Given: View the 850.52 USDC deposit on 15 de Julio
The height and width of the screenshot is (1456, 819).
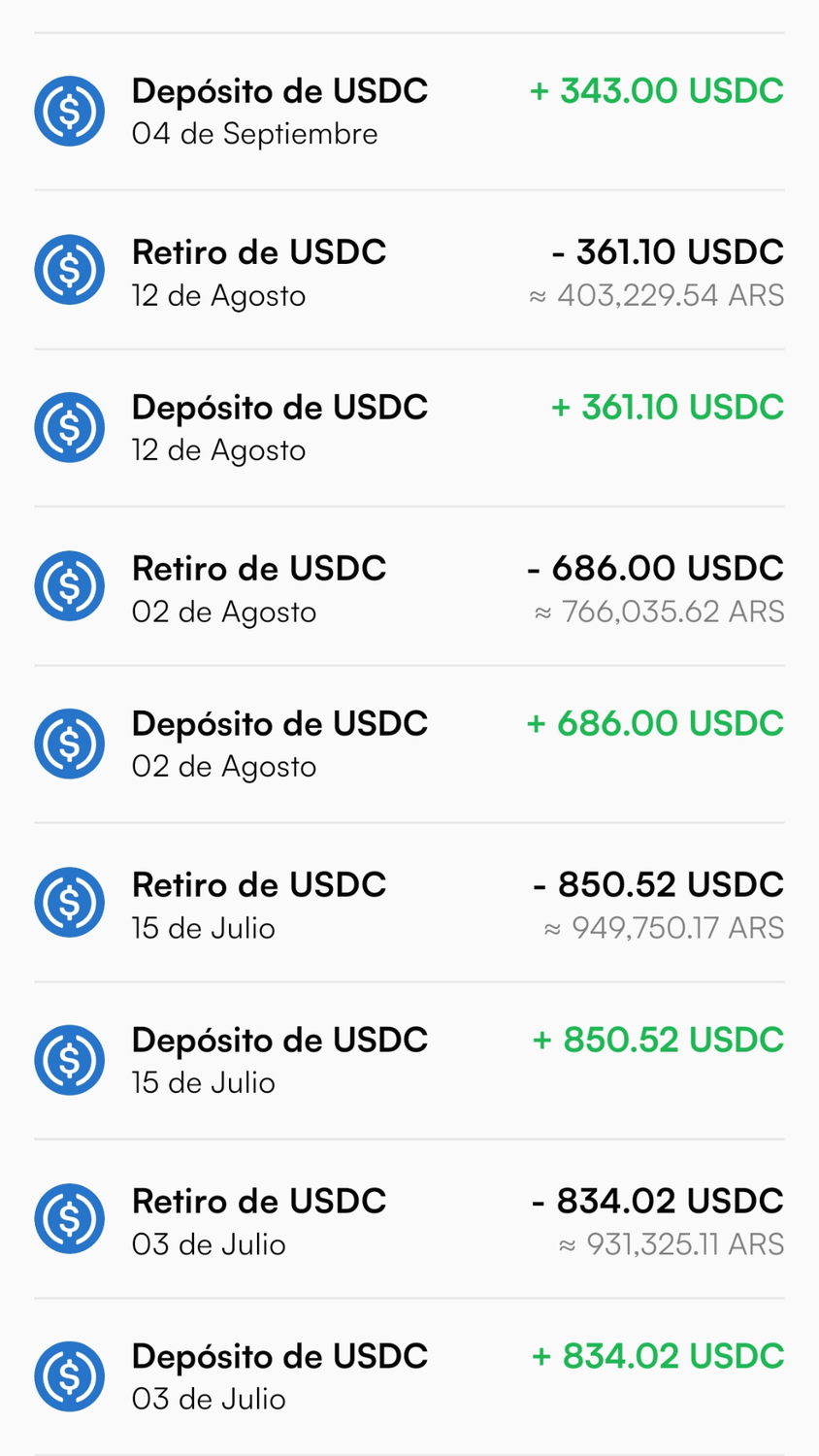Looking at the screenshot, I should pyautogui.click(x=409, y=1061).
